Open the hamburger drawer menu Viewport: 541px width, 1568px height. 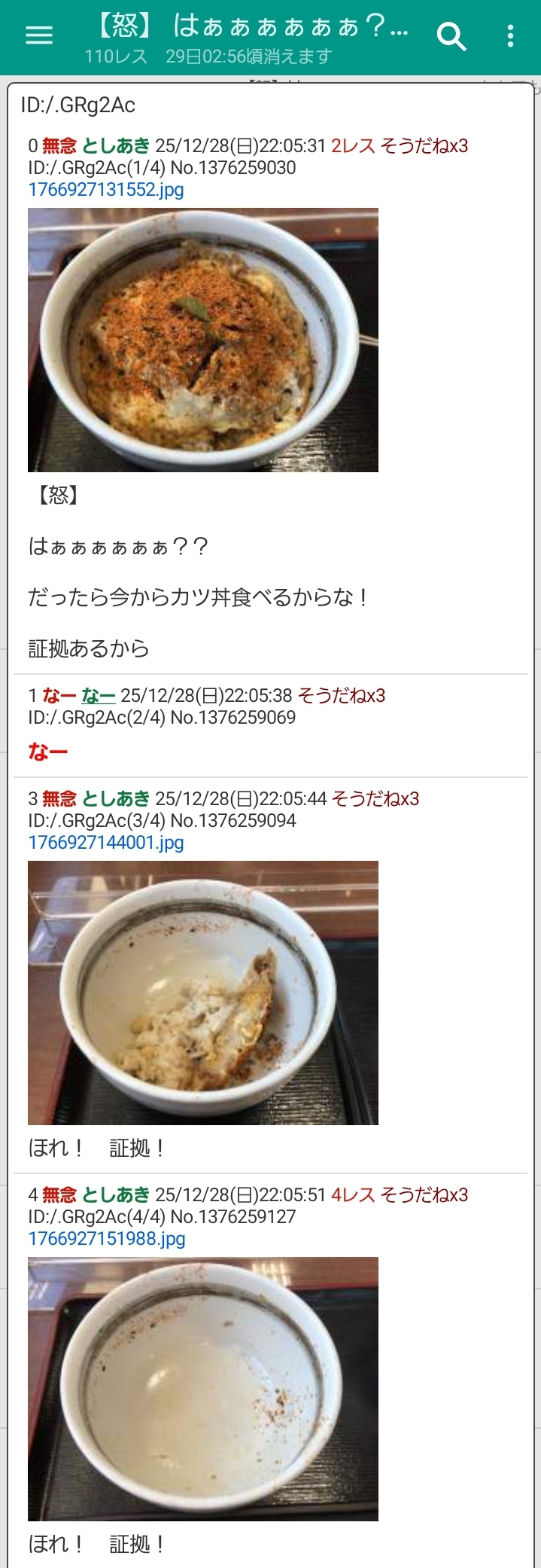(39, 35)
